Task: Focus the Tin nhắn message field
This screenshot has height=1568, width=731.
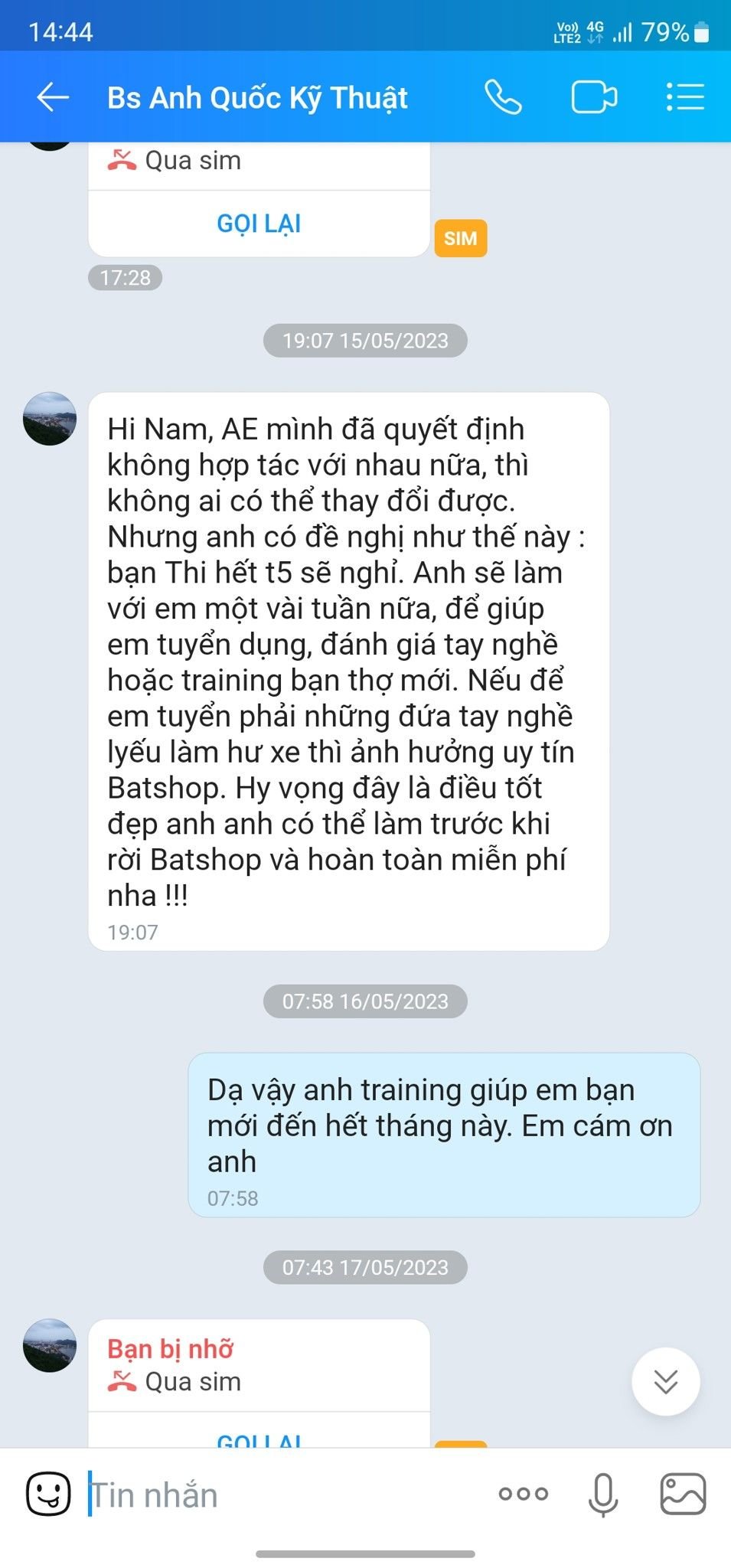Action: click(283, 1495)
